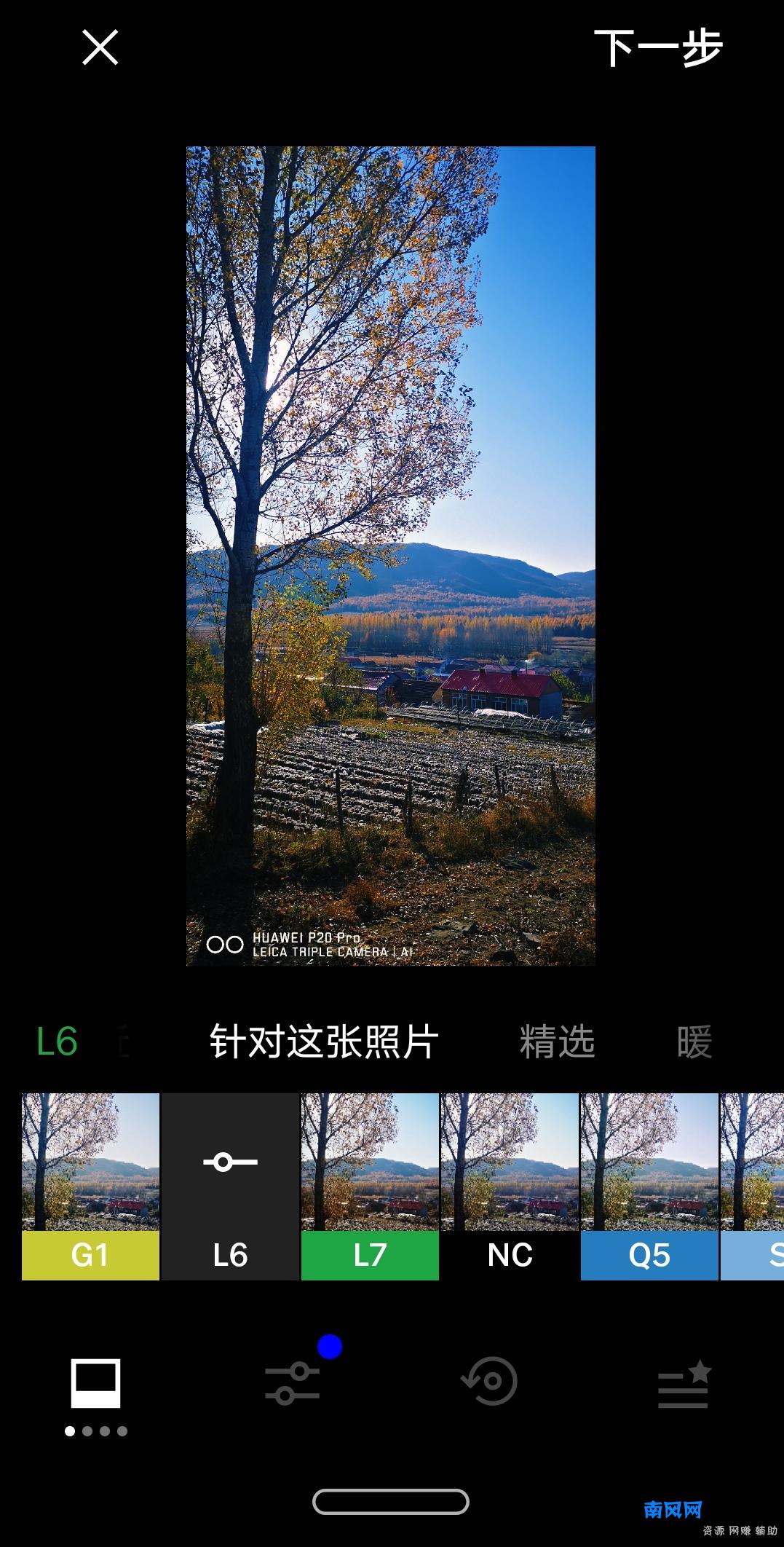Open the adjustments panel with the sliders icon

tap(294, 1382)
